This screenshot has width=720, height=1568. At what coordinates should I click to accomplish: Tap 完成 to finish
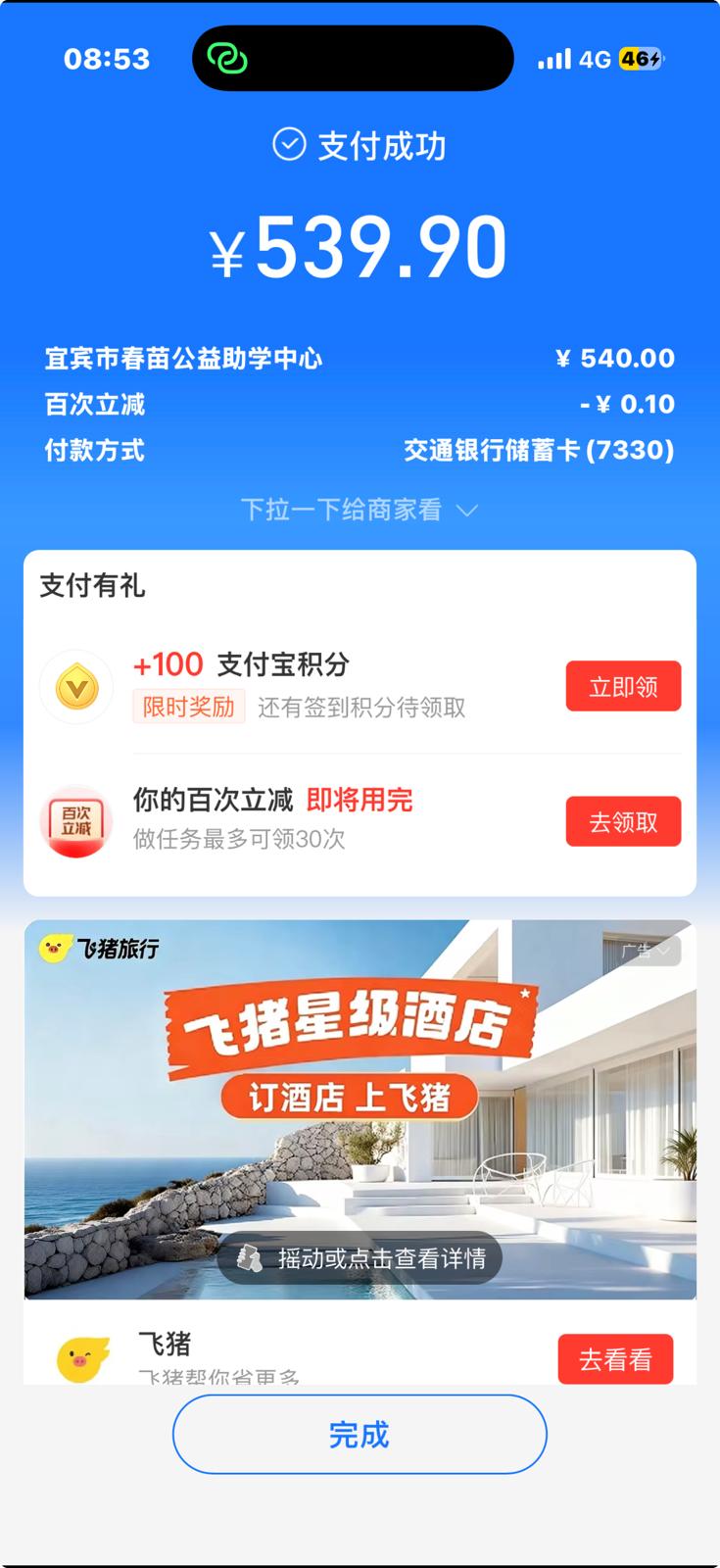click(360, 1434)
